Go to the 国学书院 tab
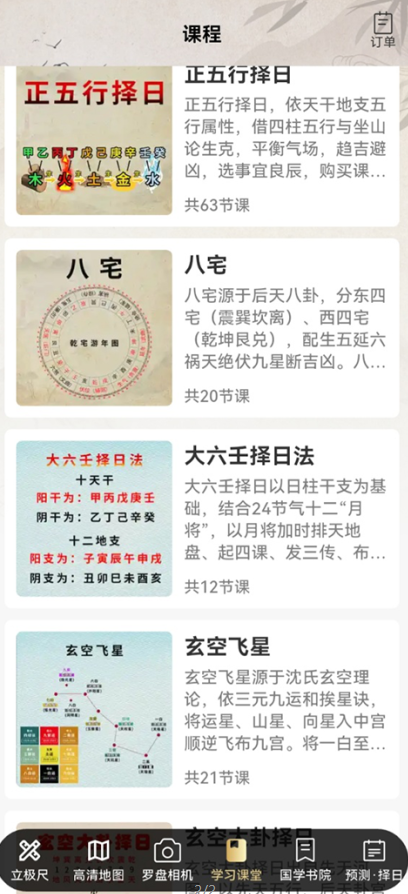This screenshot has height=894, width=408. [305, 859]
